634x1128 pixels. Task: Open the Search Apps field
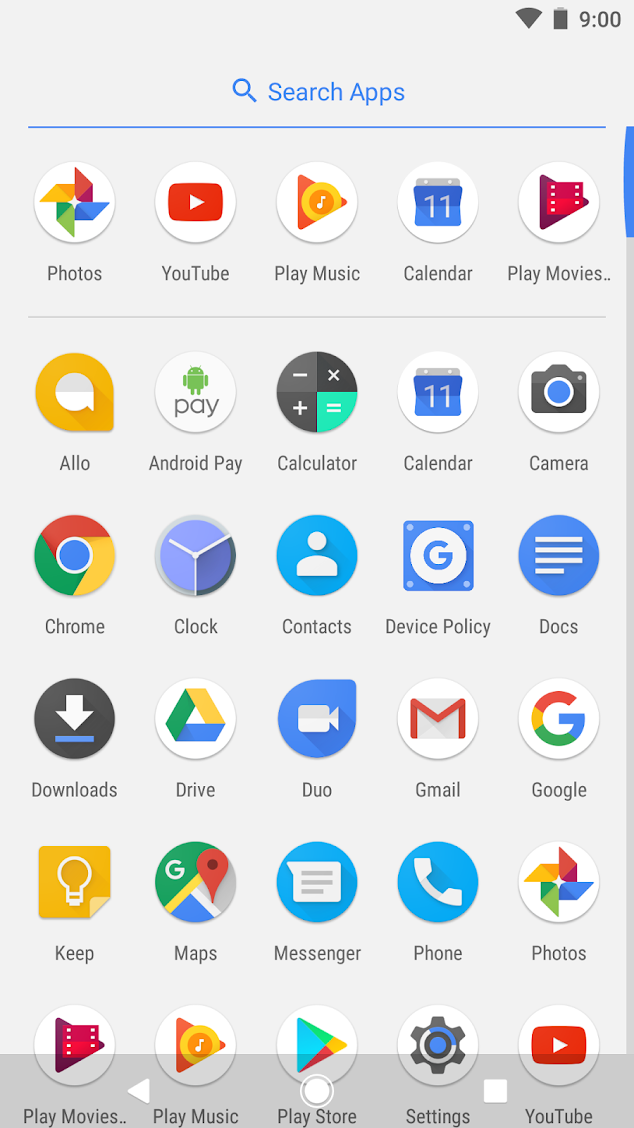click(317, 92)
